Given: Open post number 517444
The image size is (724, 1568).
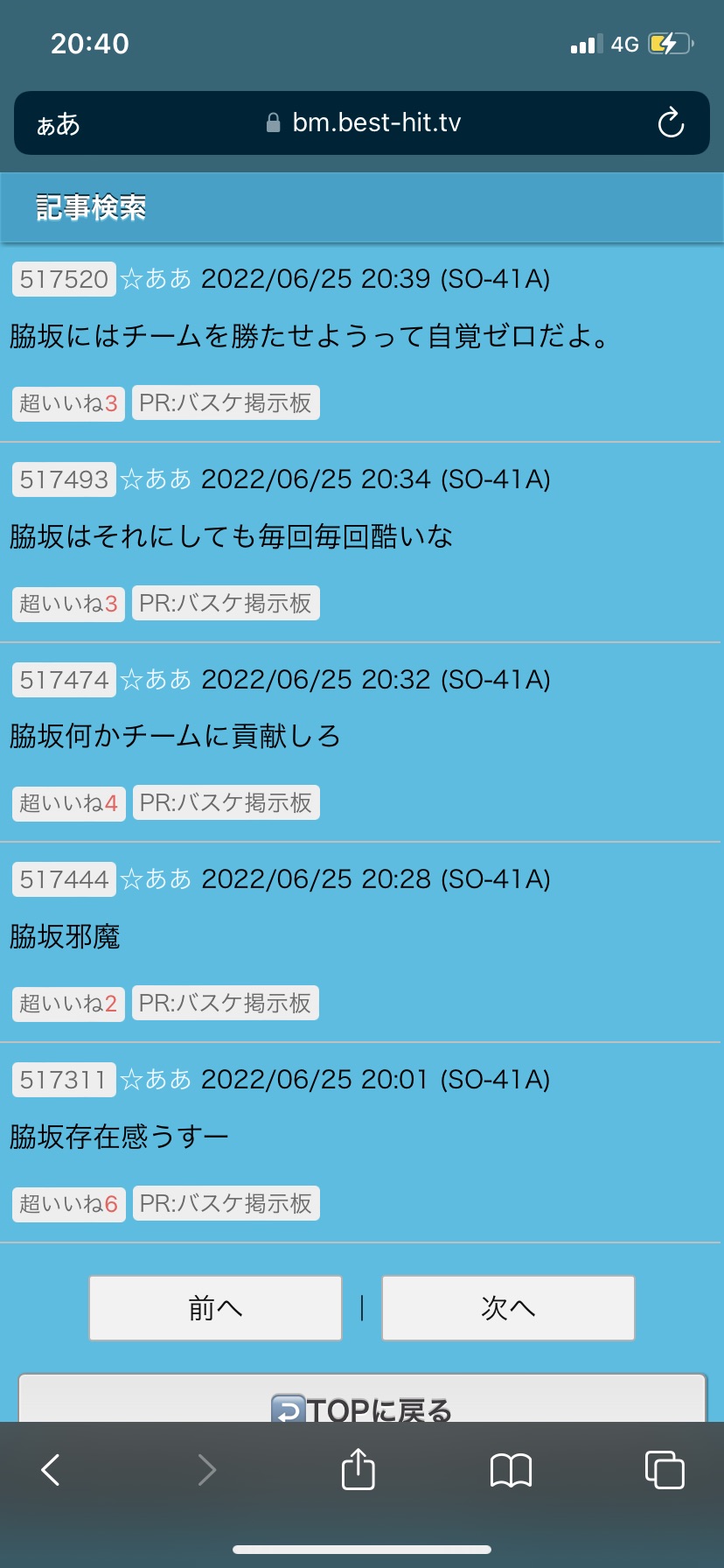Looking at the screenshot, I should (64, 879).
